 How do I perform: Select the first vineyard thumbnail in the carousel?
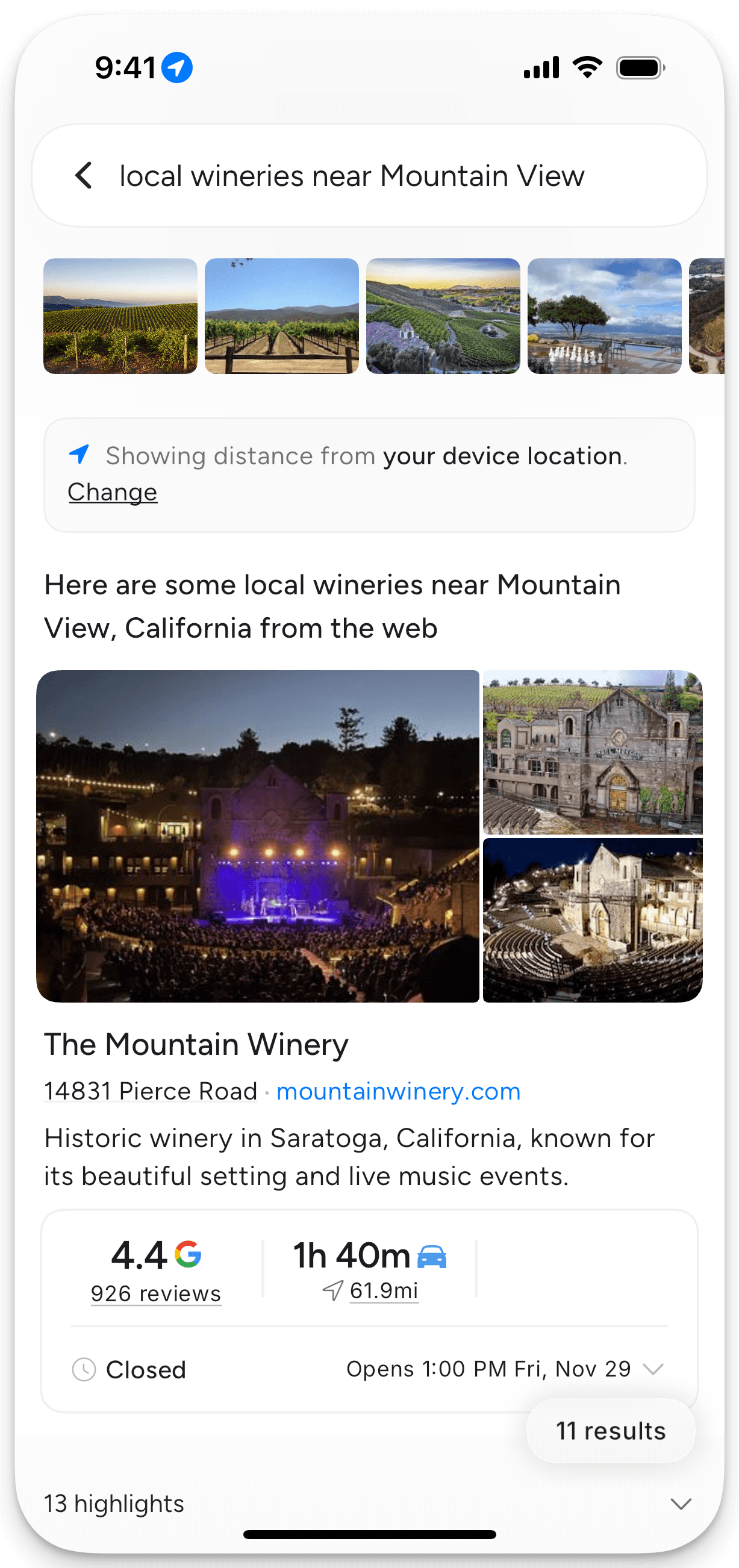click(x=120, y=317)
